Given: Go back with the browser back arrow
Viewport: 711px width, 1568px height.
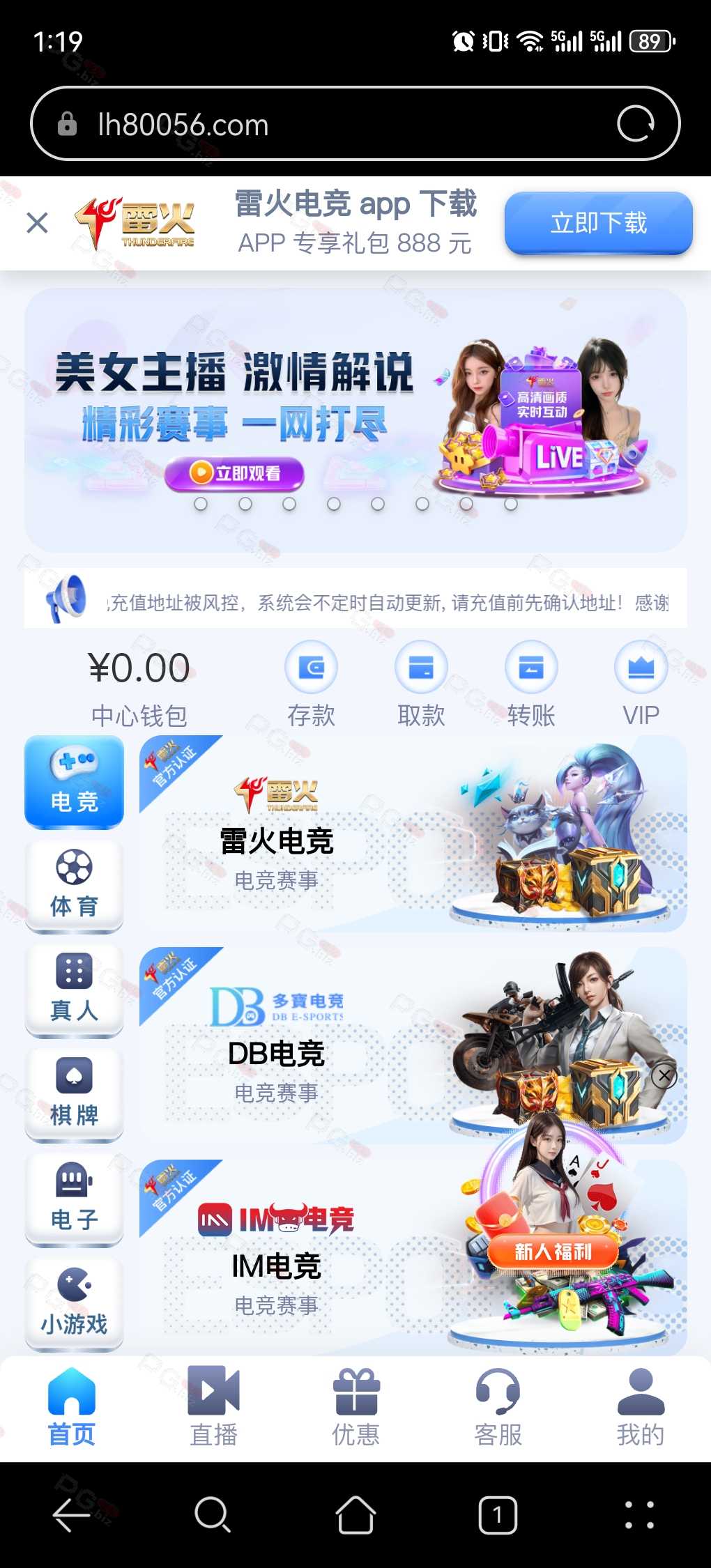Looking at the screenshot, I should pos(71,1514).
